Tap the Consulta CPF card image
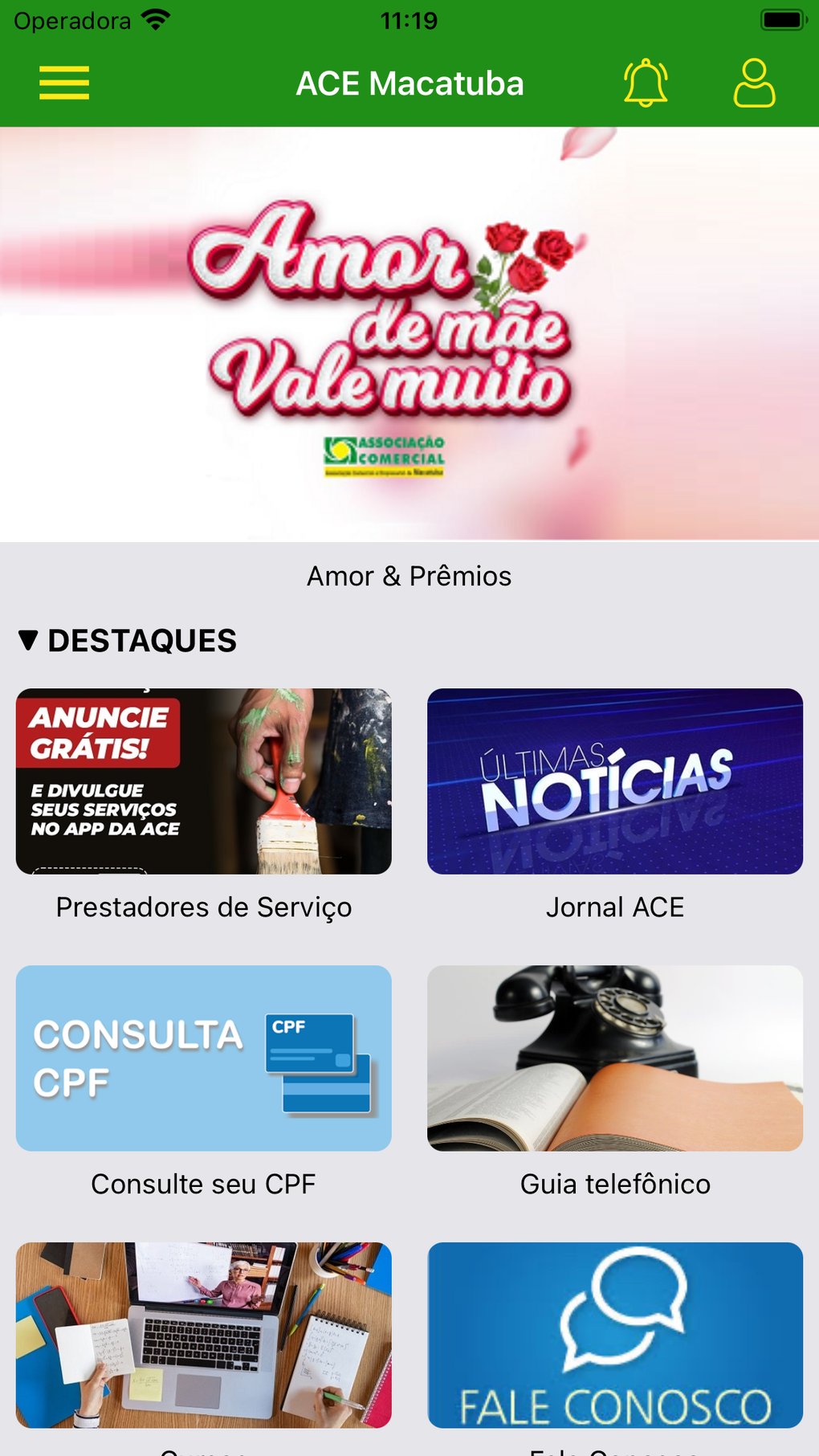Viewport: 819px width, 1456px height. click(203, 1058)
